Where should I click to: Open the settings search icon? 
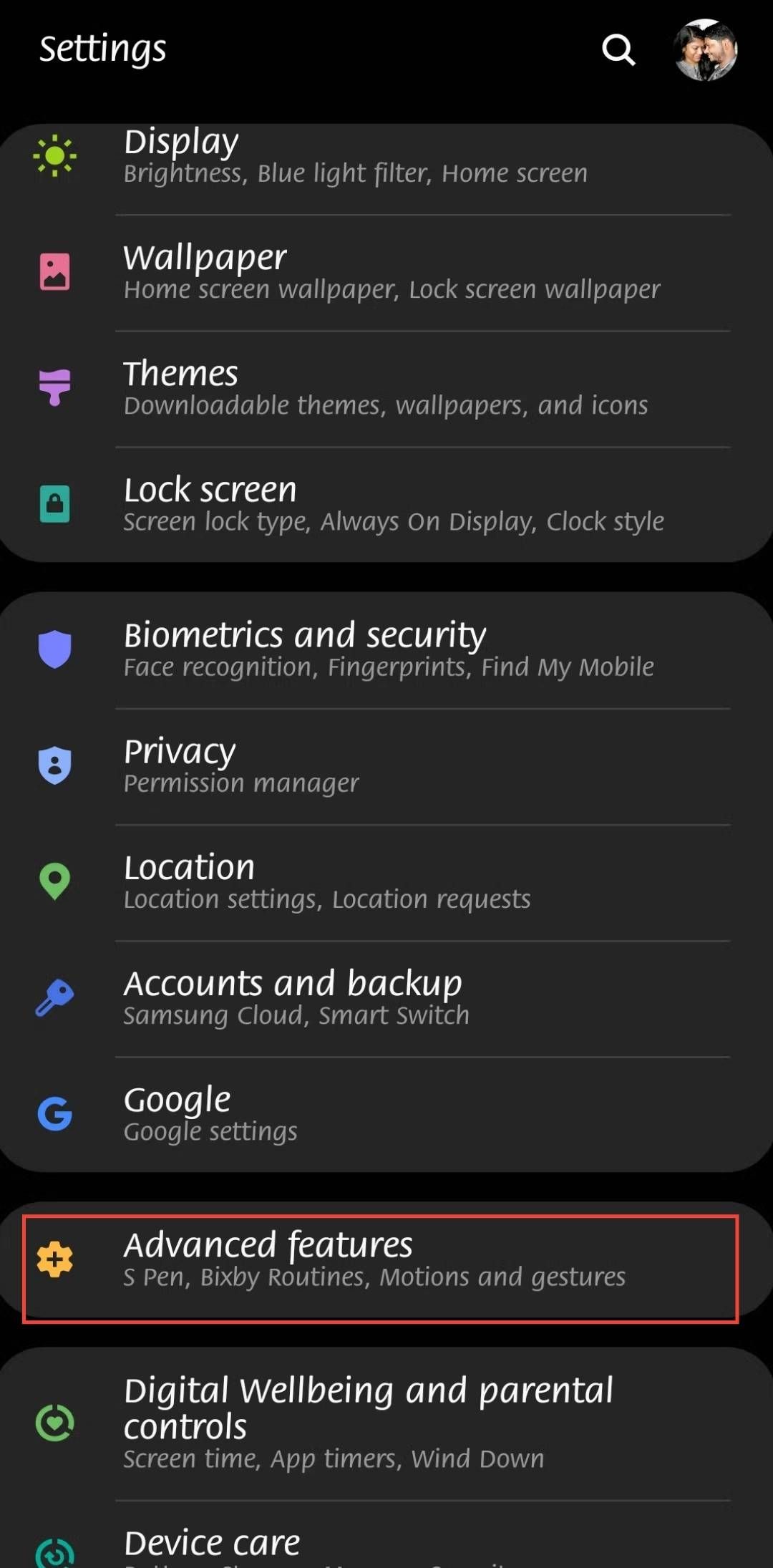(618, 50)
